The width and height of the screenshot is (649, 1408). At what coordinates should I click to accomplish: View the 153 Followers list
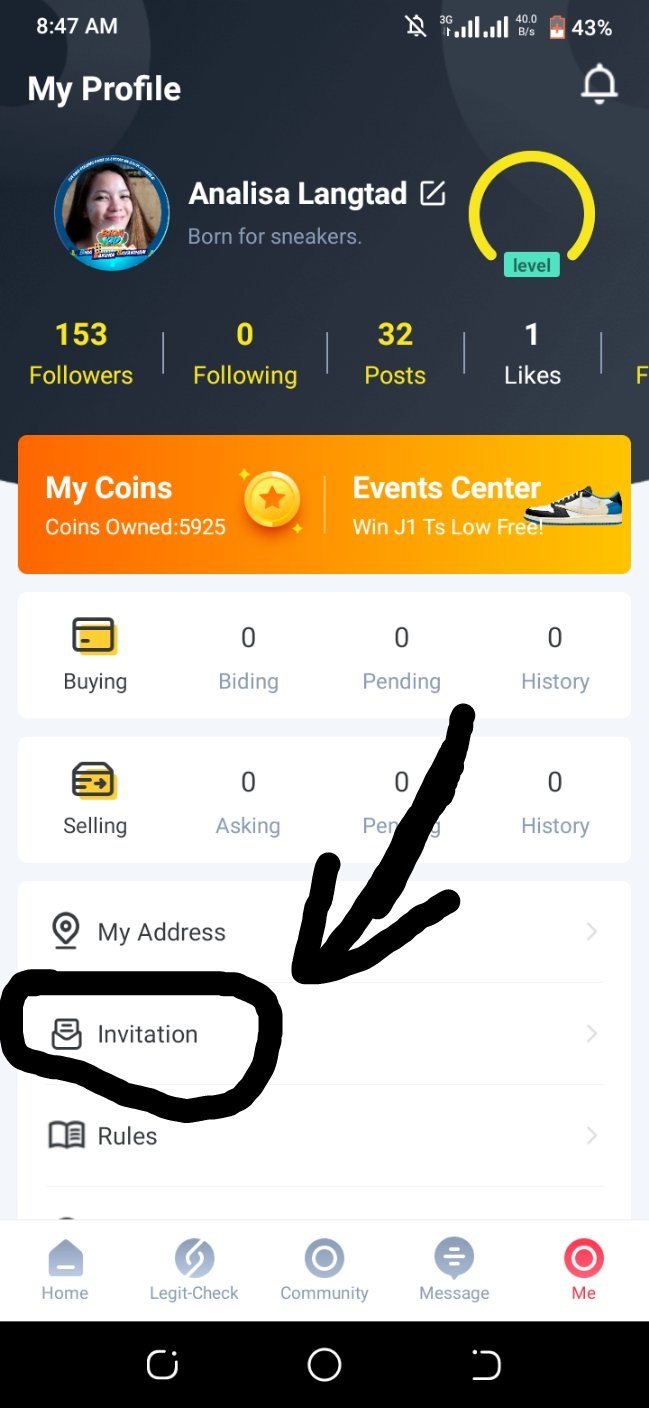[81, 353]
